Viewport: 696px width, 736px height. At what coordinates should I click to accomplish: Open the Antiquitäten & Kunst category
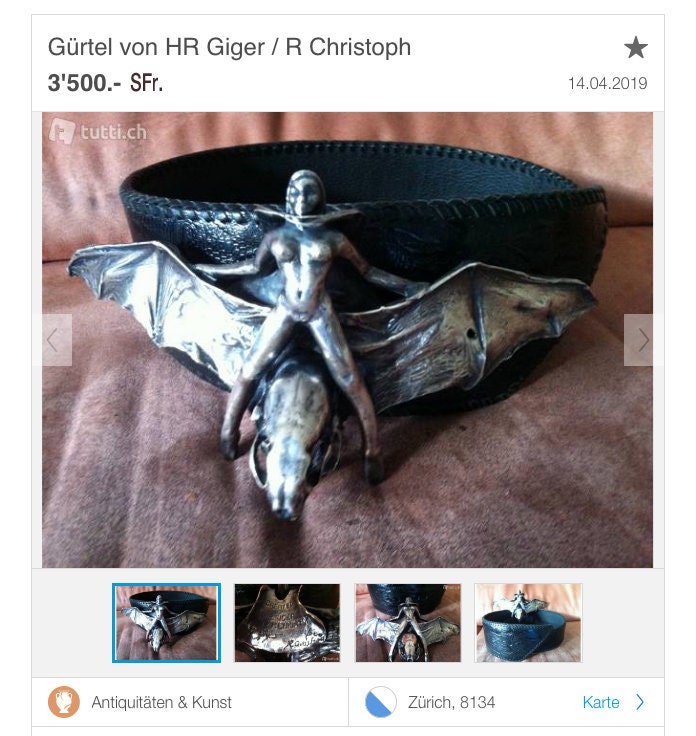(160, 702)
